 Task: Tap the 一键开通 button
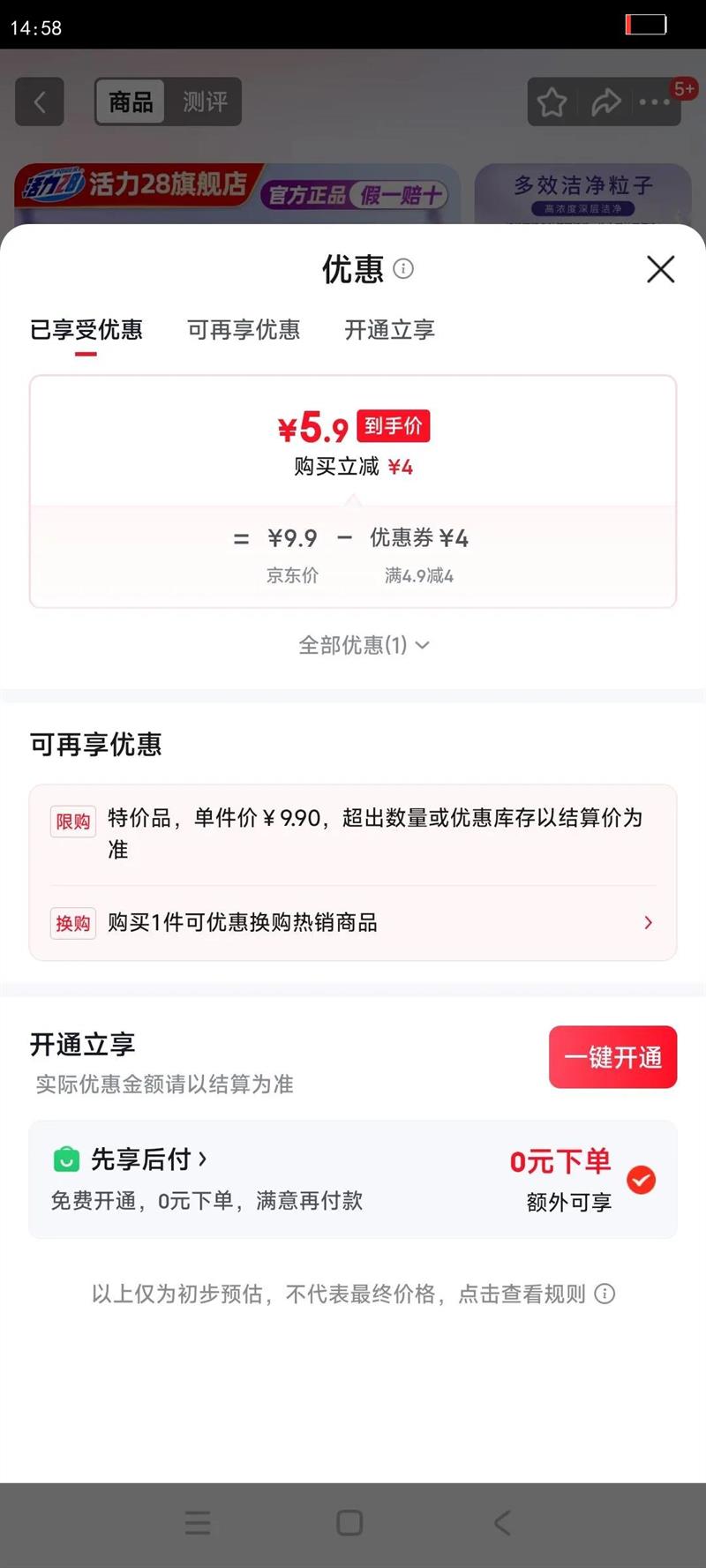point(612,1056)
